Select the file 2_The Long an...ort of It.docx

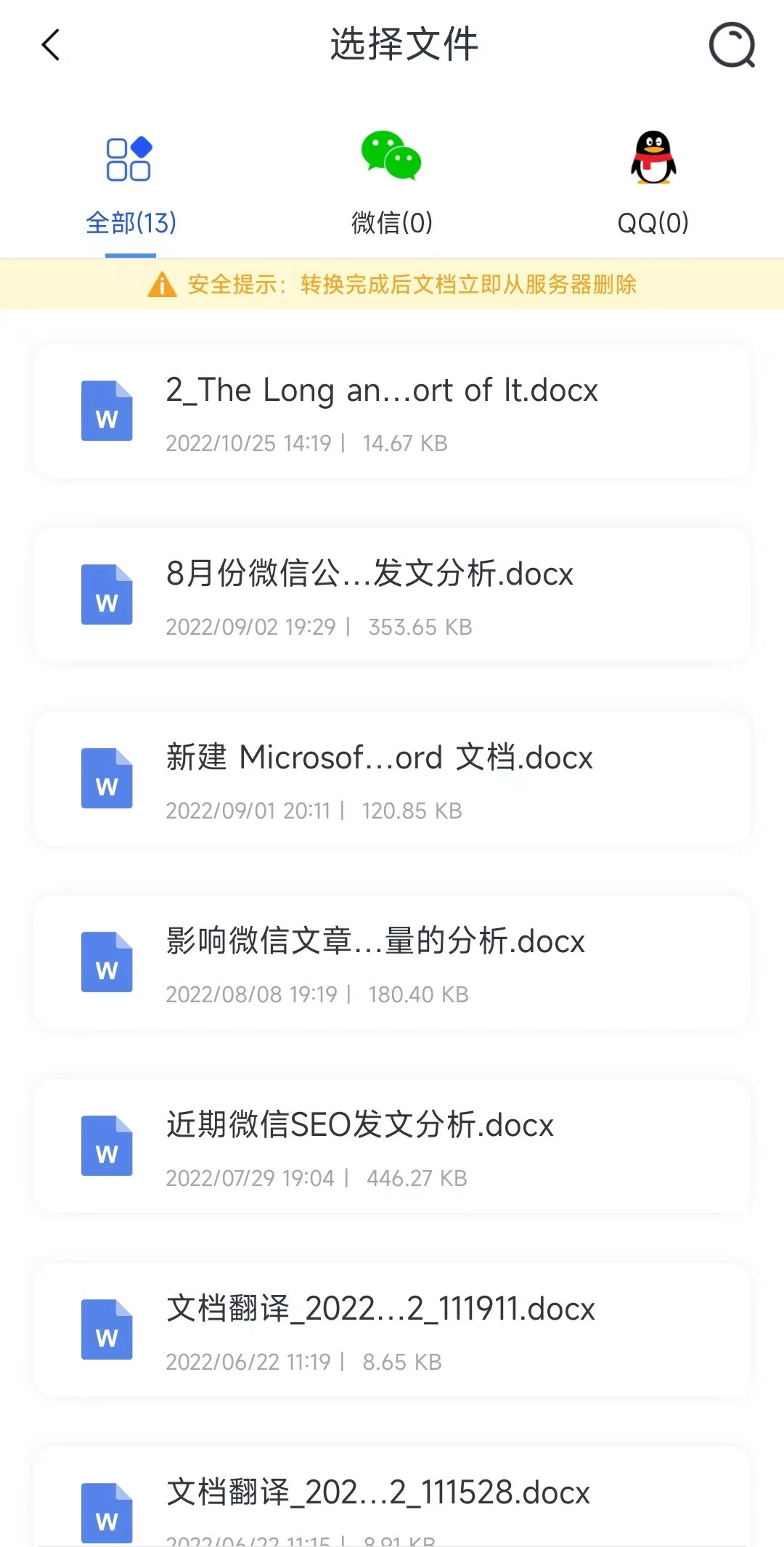pos(392,412)
